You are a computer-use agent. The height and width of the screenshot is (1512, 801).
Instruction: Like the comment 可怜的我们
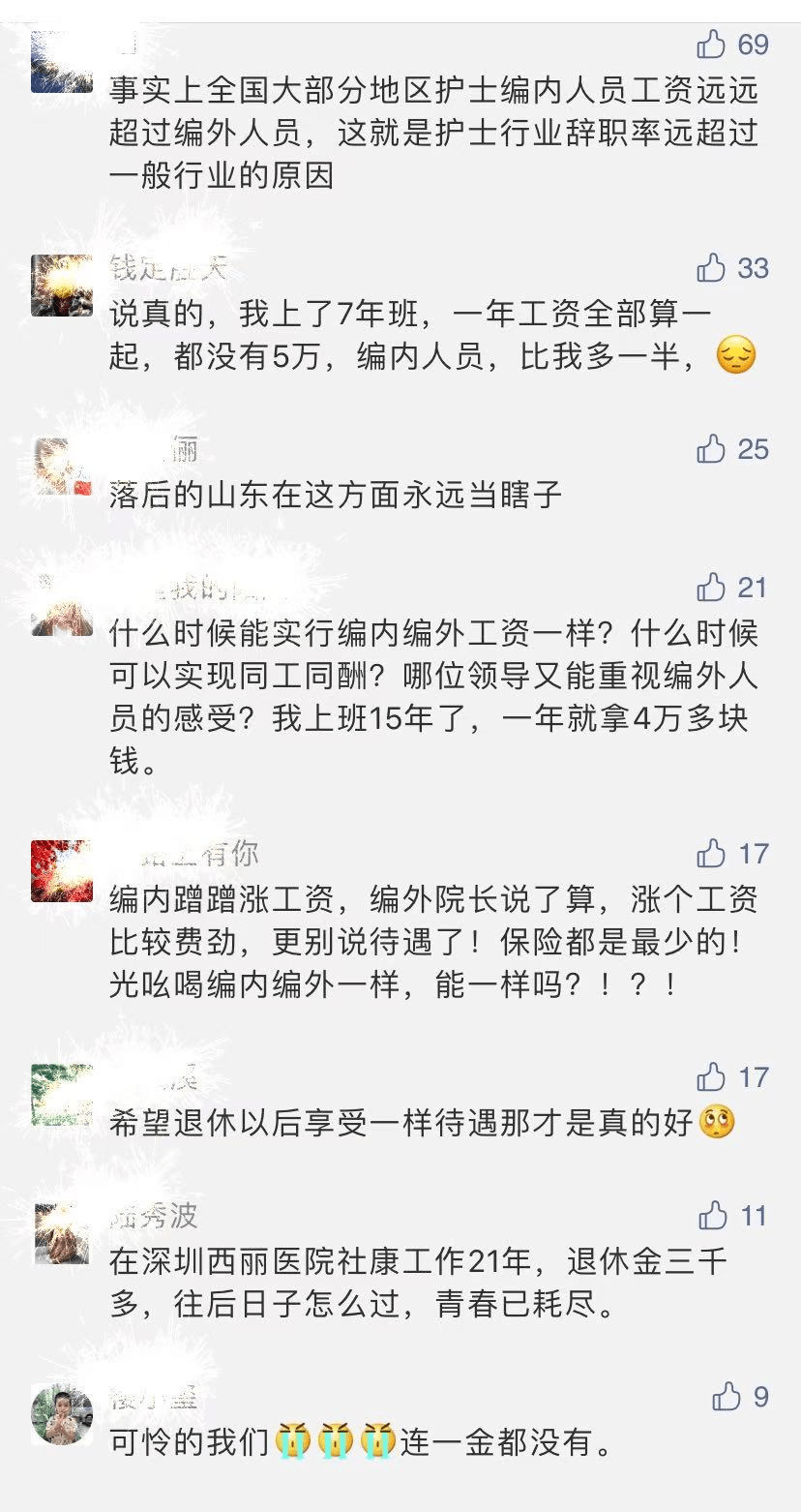coord(726,1396)
